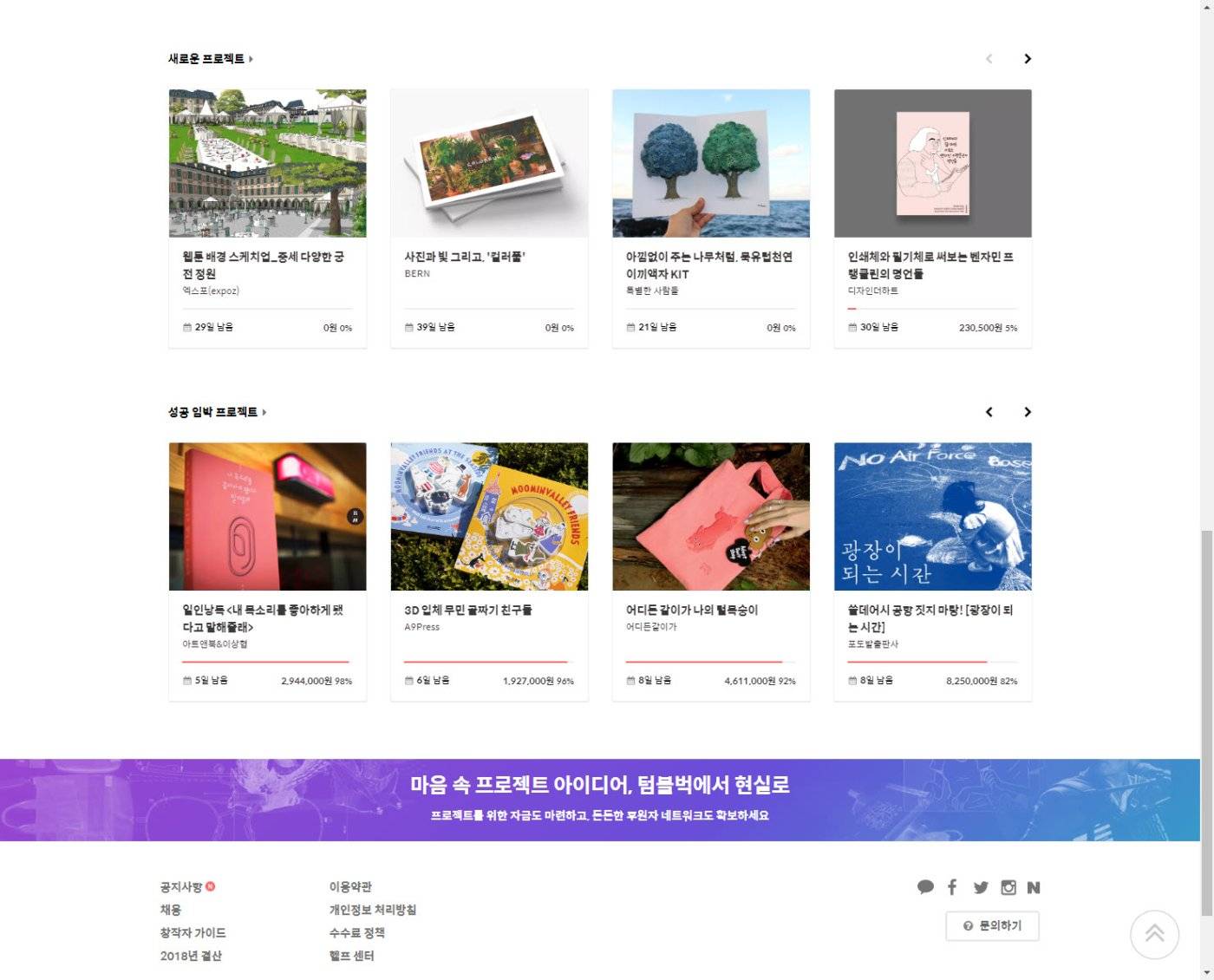The width and height of the screenshot is (1214, 980).
Task: Open the 공지사항 footer link
Action: 181,886
